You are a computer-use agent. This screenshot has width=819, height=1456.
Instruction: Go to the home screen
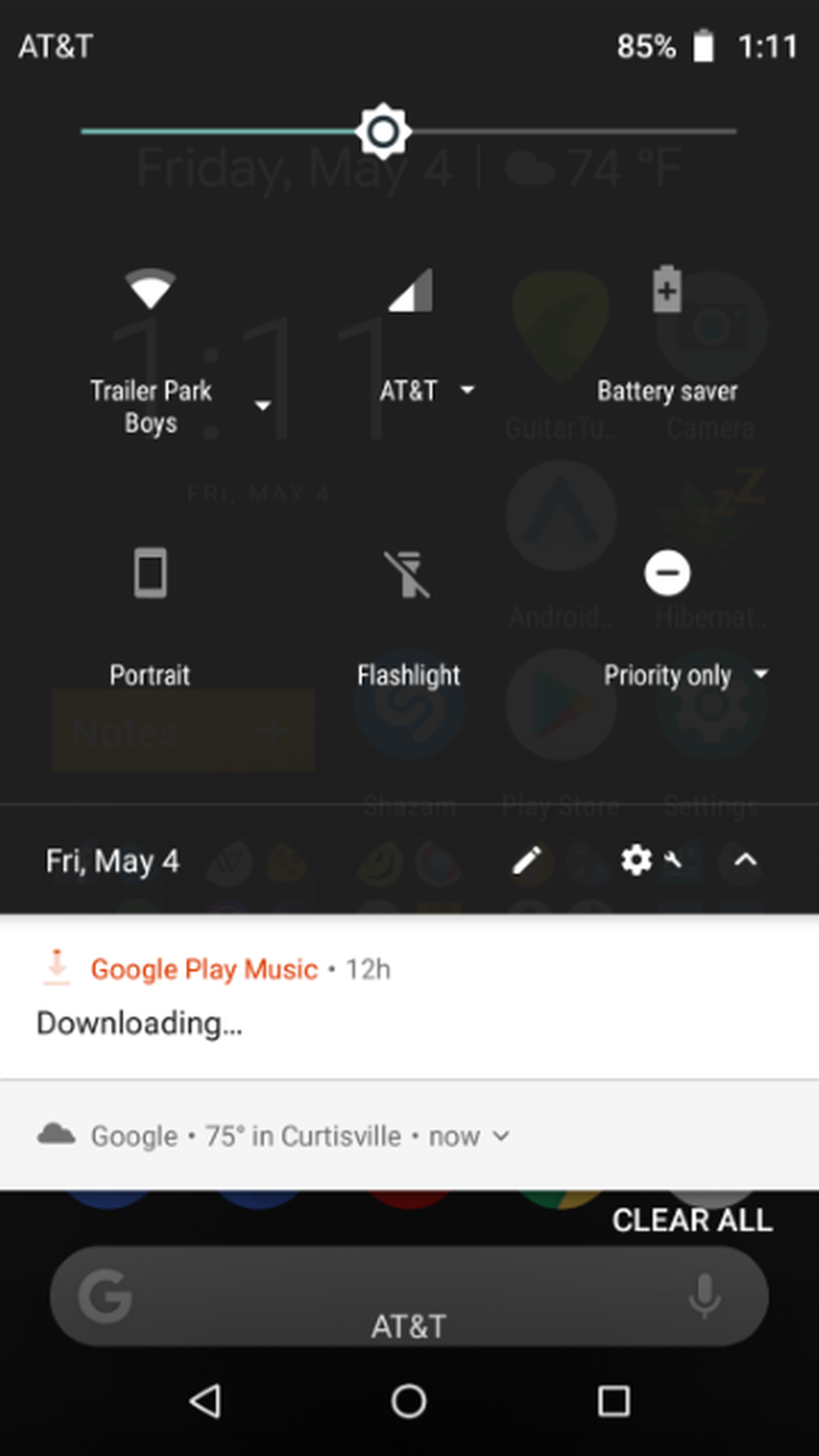[409, 1400]
